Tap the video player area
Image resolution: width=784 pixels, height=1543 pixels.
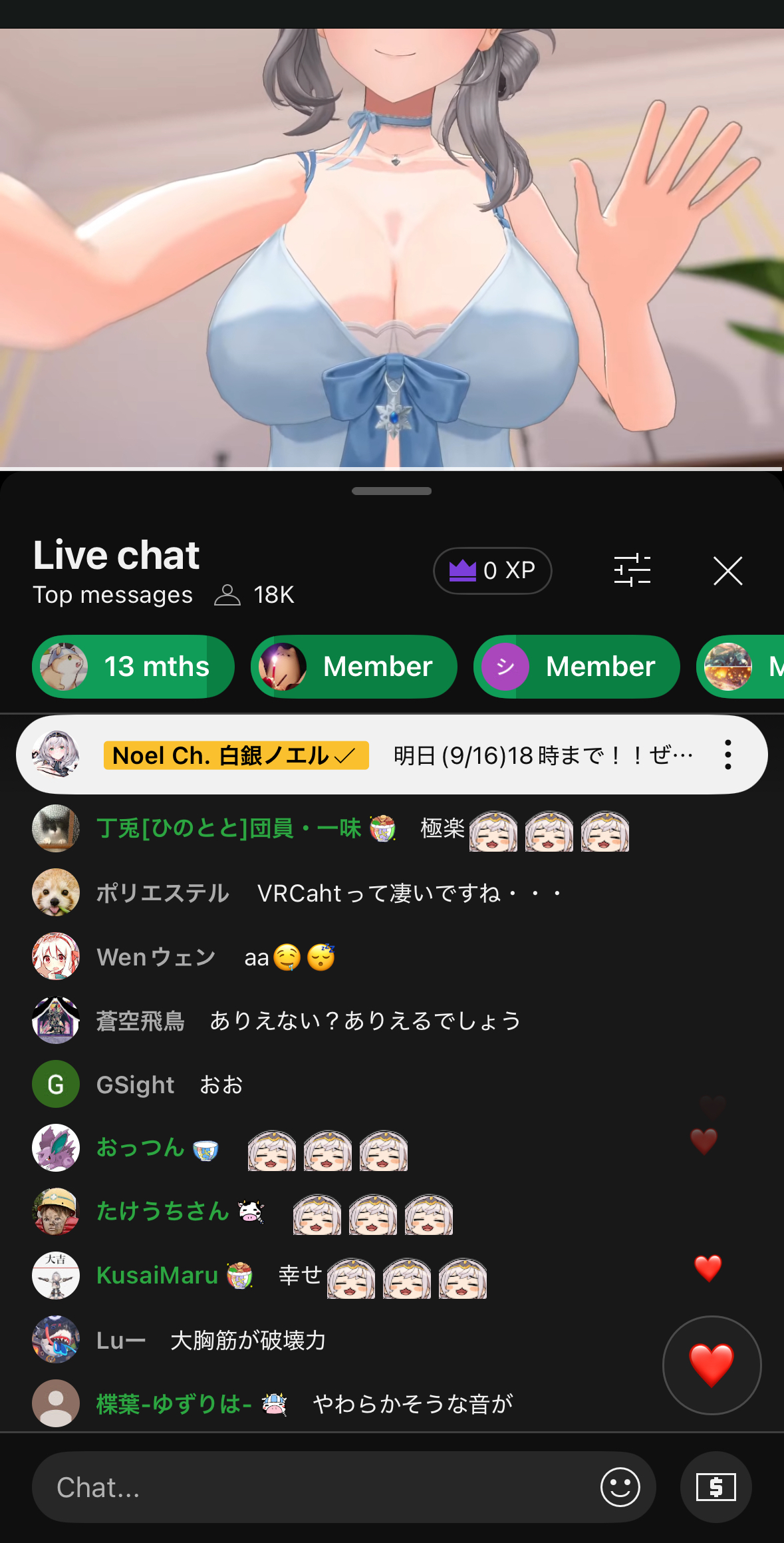click(x=392, y=248)
